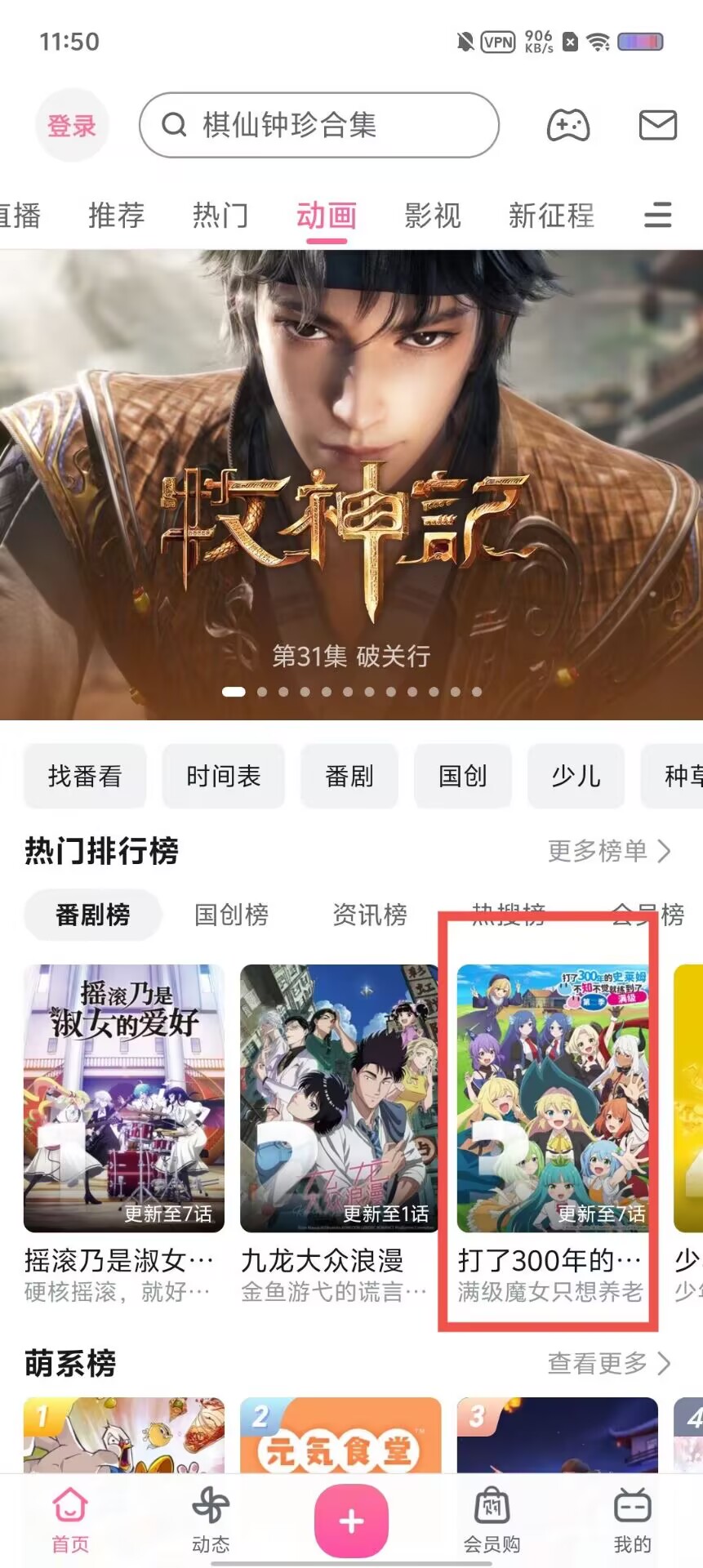Image resolution: width=703 pixels, height=1568 pixels.
Task: Tap 查看更多 for 萌系榜
Action: pyautogui.click(x=608, y=1363)
